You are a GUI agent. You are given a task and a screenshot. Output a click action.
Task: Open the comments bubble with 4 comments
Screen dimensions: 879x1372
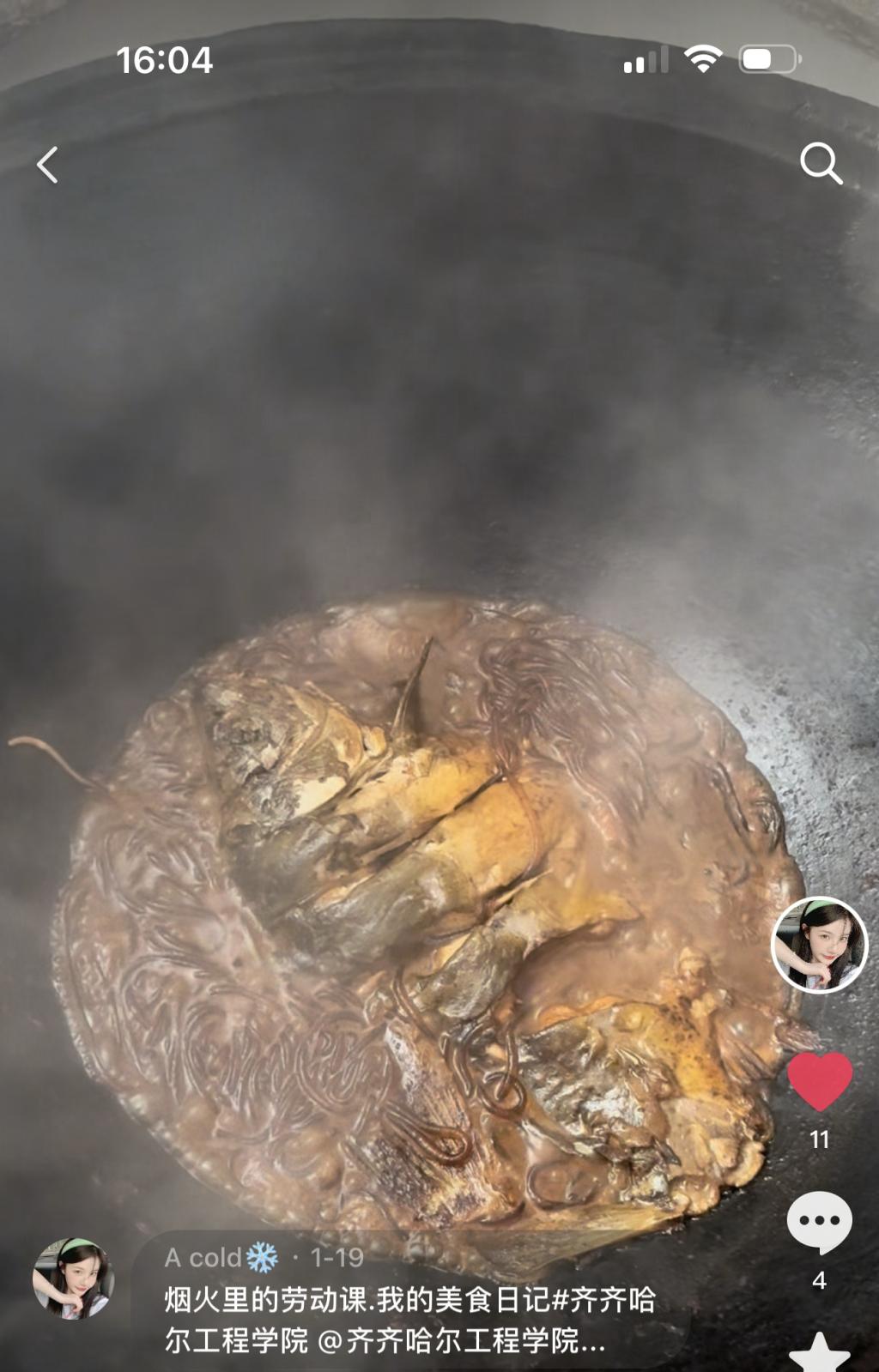[820, 1222]
